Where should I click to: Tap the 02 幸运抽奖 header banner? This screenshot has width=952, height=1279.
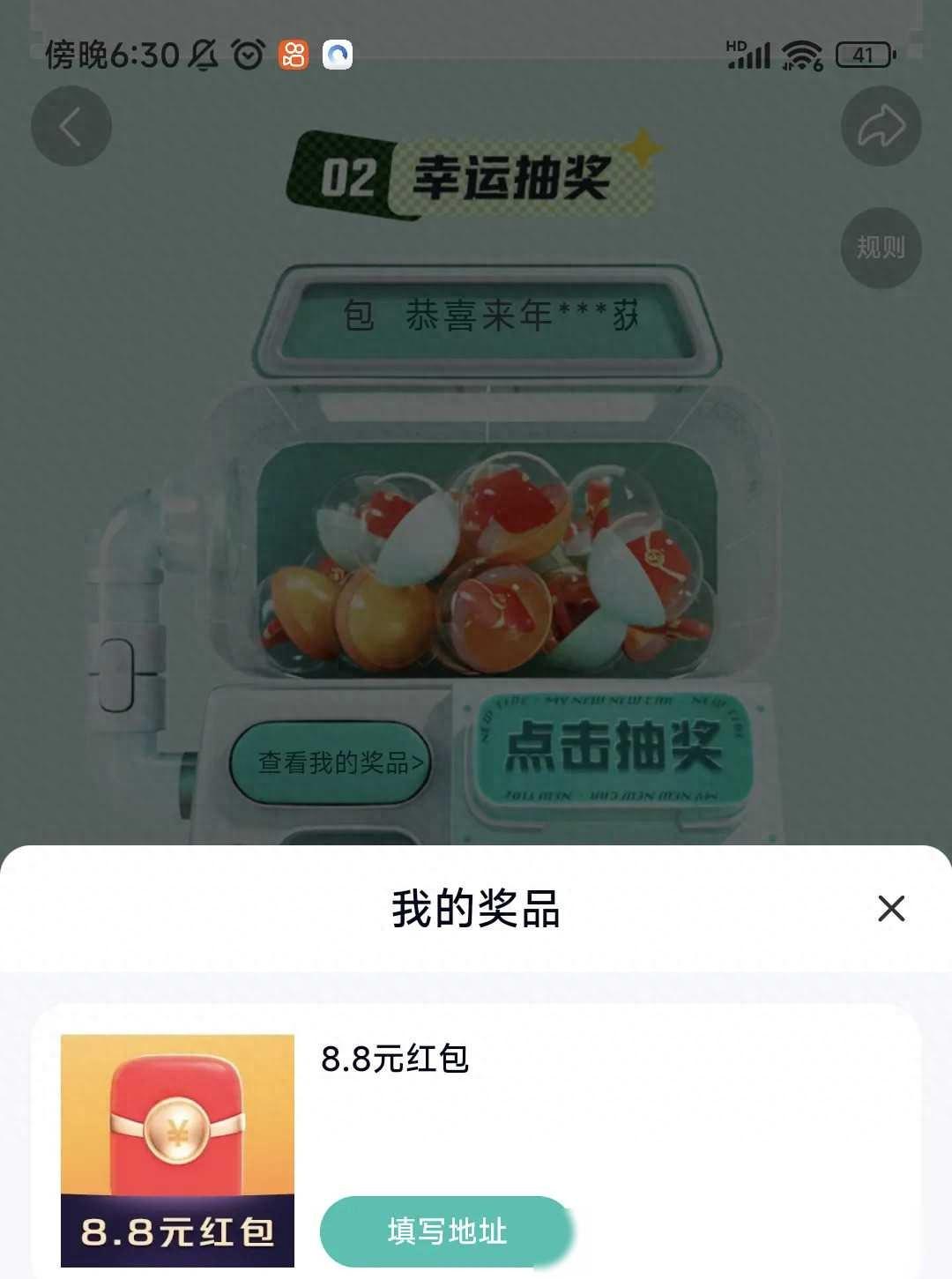click(467, 175)
